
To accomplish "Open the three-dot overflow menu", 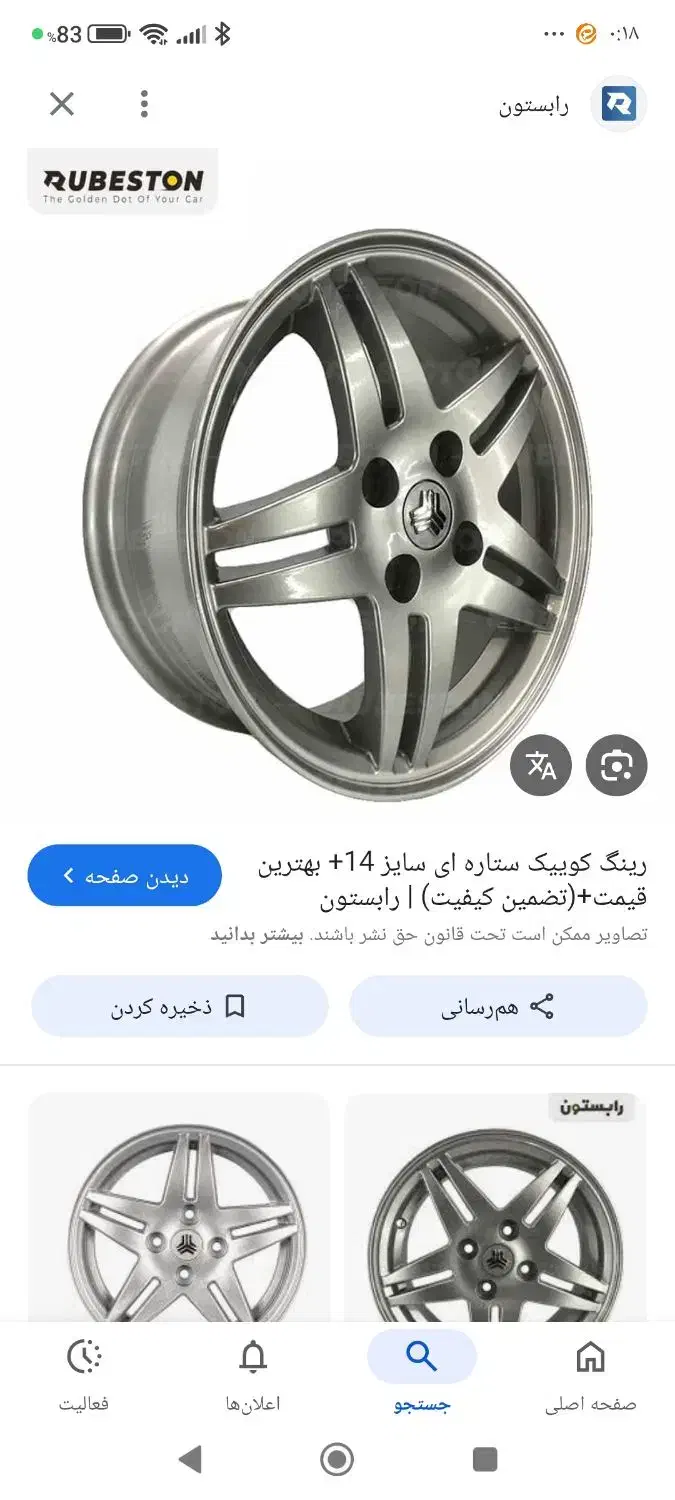I will [x=144, y=104].
